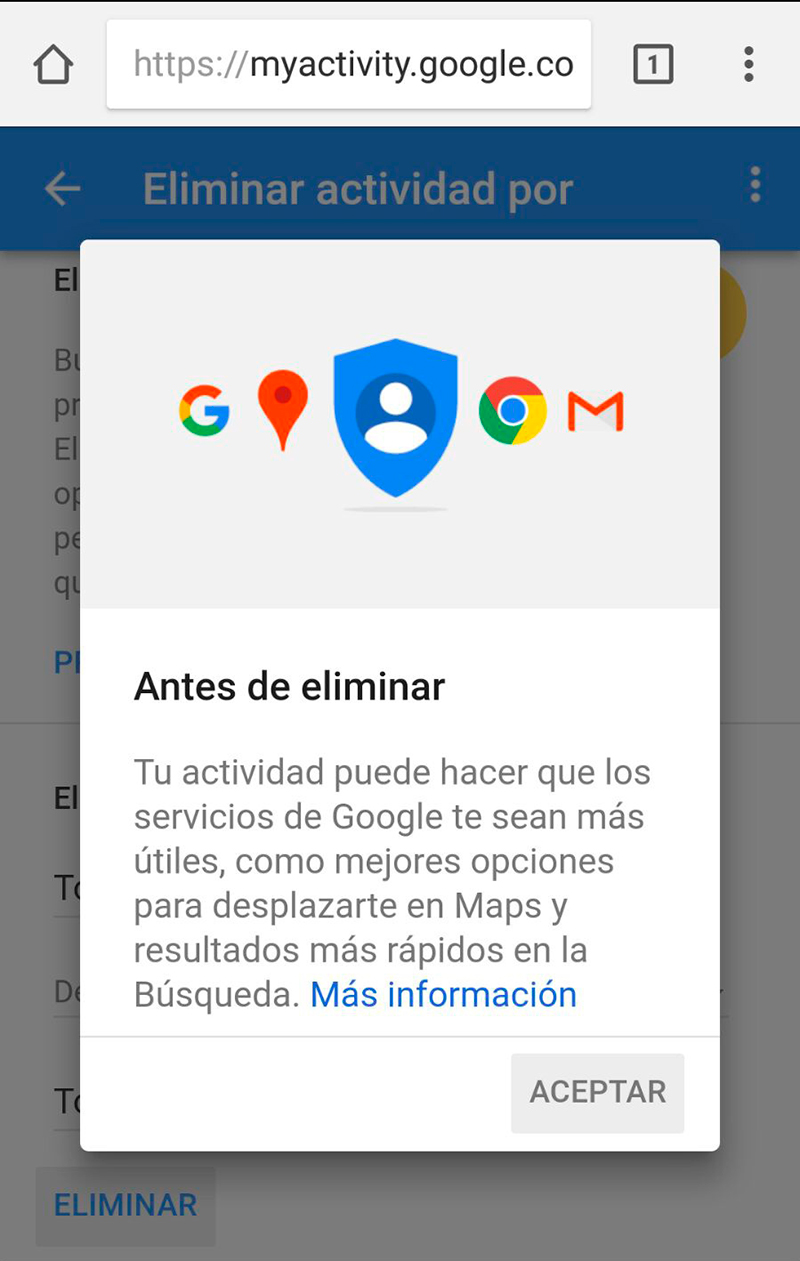Tap the myactivity.google.com address bar
The width and height of the screenshot is (800, 1261).
tap(349, 65)
